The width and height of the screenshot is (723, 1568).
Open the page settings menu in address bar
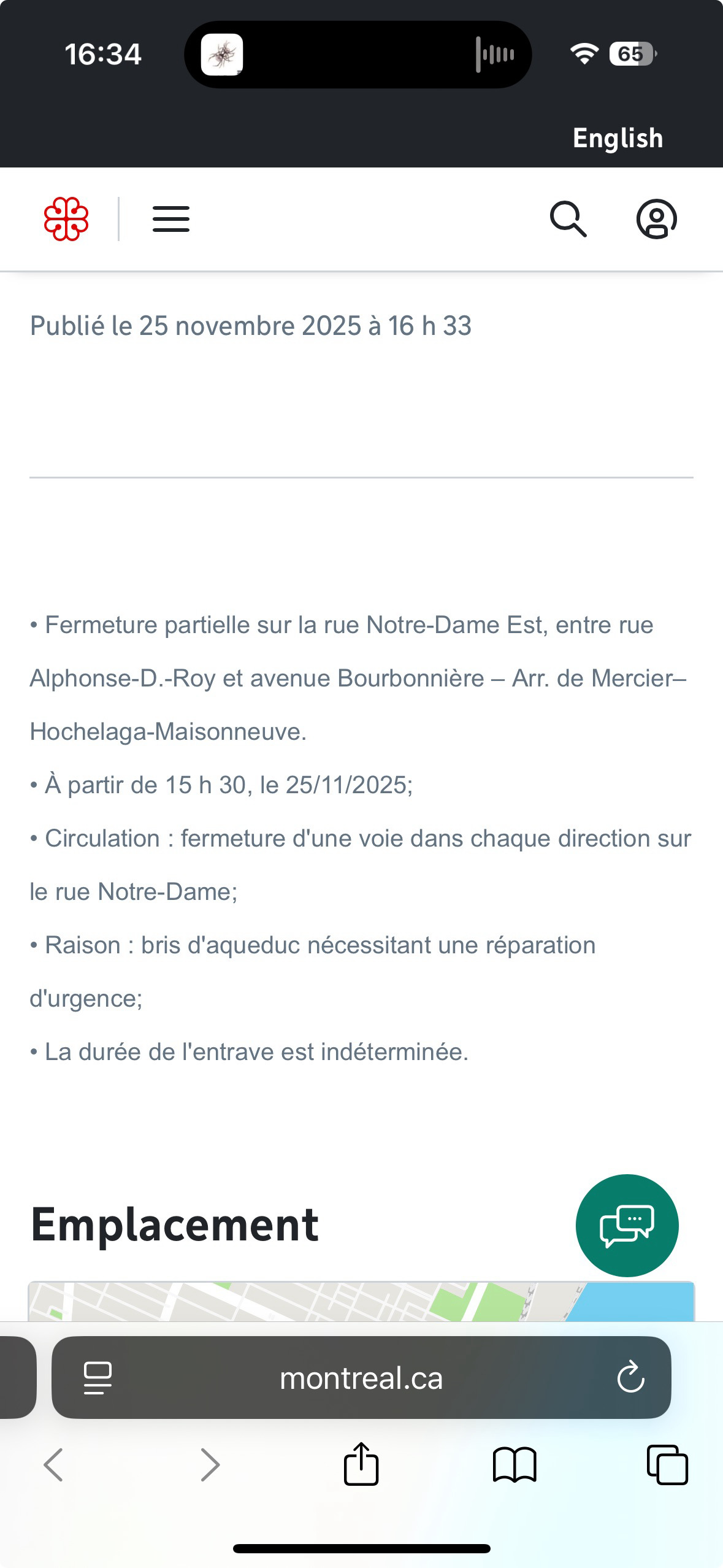(x=98, y=1378)
